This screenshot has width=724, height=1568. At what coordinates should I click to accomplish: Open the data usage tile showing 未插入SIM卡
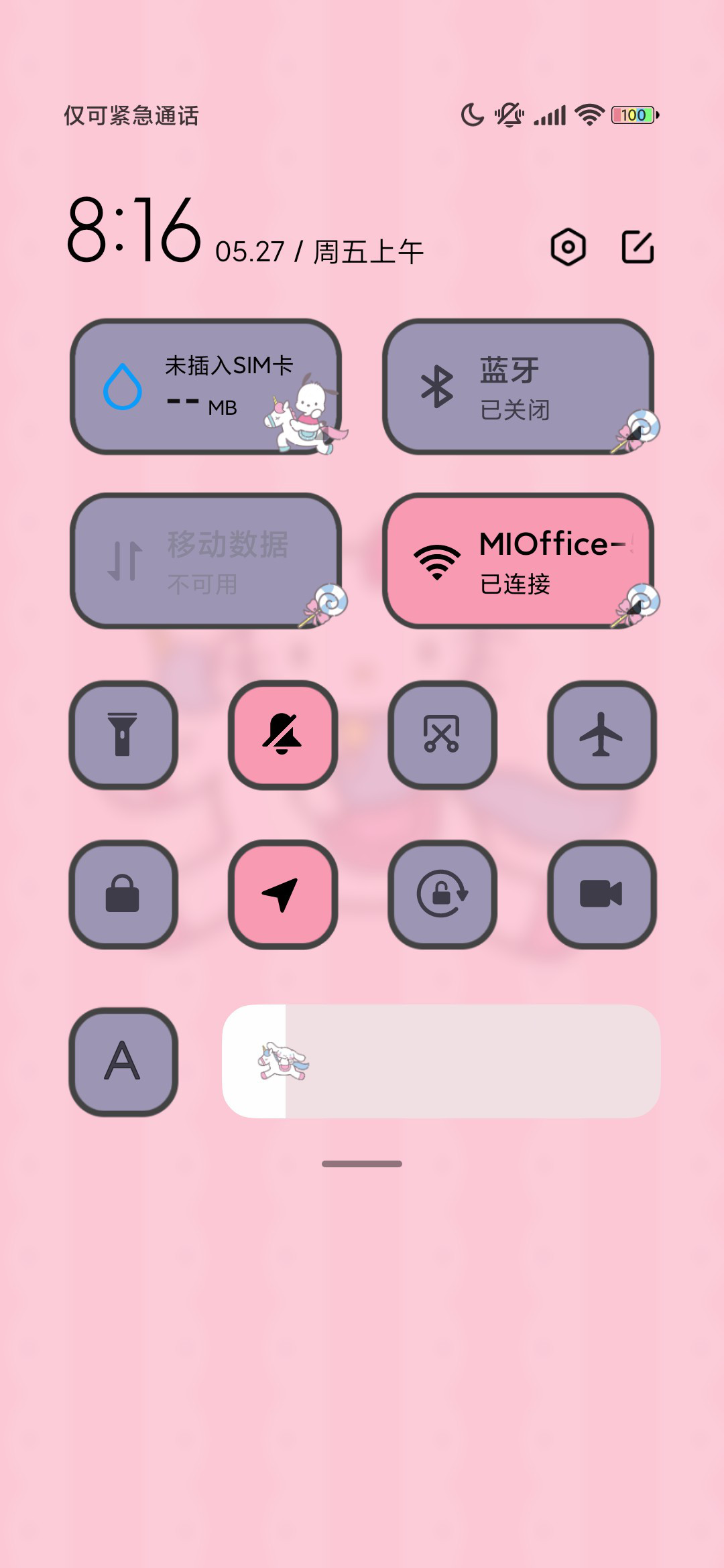[x=206, y=387]
